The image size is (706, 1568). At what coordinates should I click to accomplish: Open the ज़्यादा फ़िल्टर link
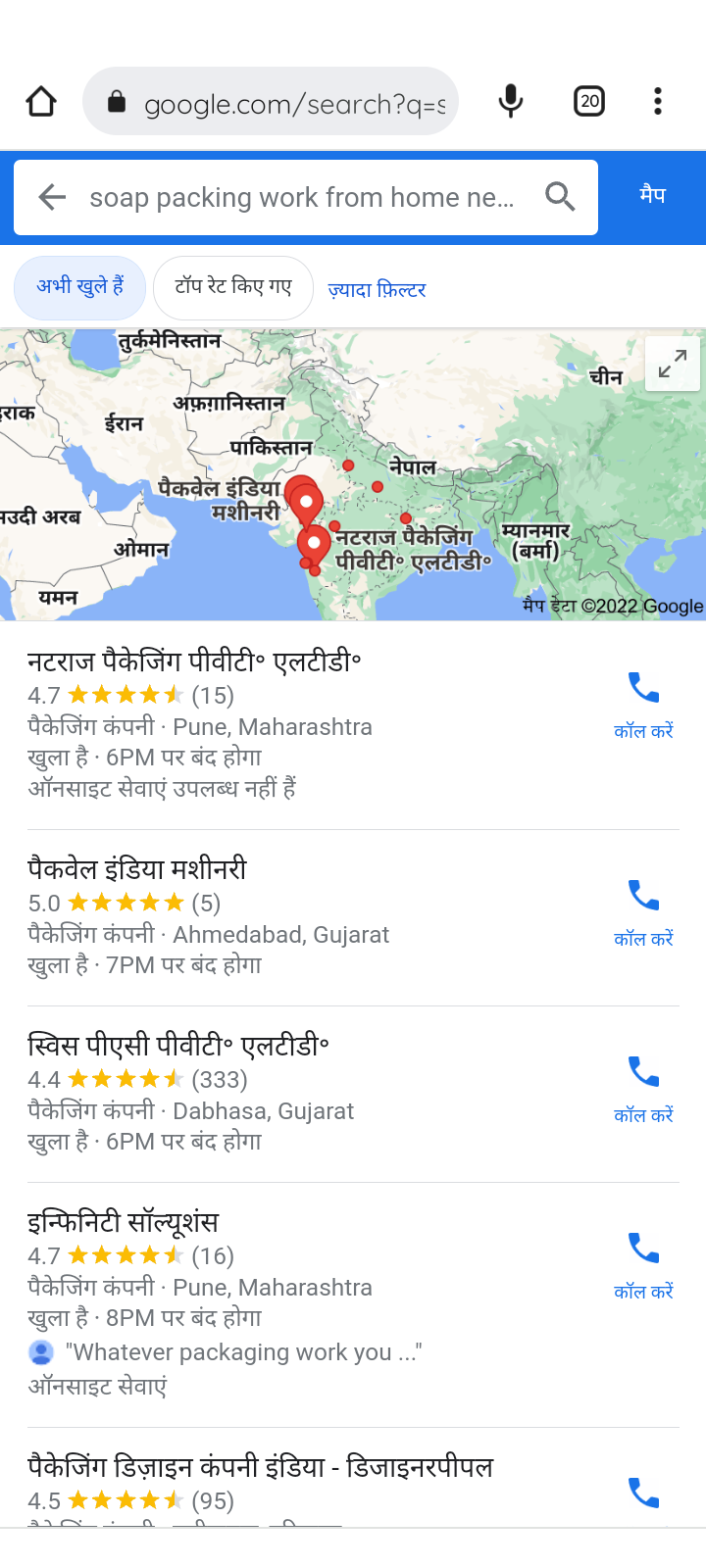point(377,290)
